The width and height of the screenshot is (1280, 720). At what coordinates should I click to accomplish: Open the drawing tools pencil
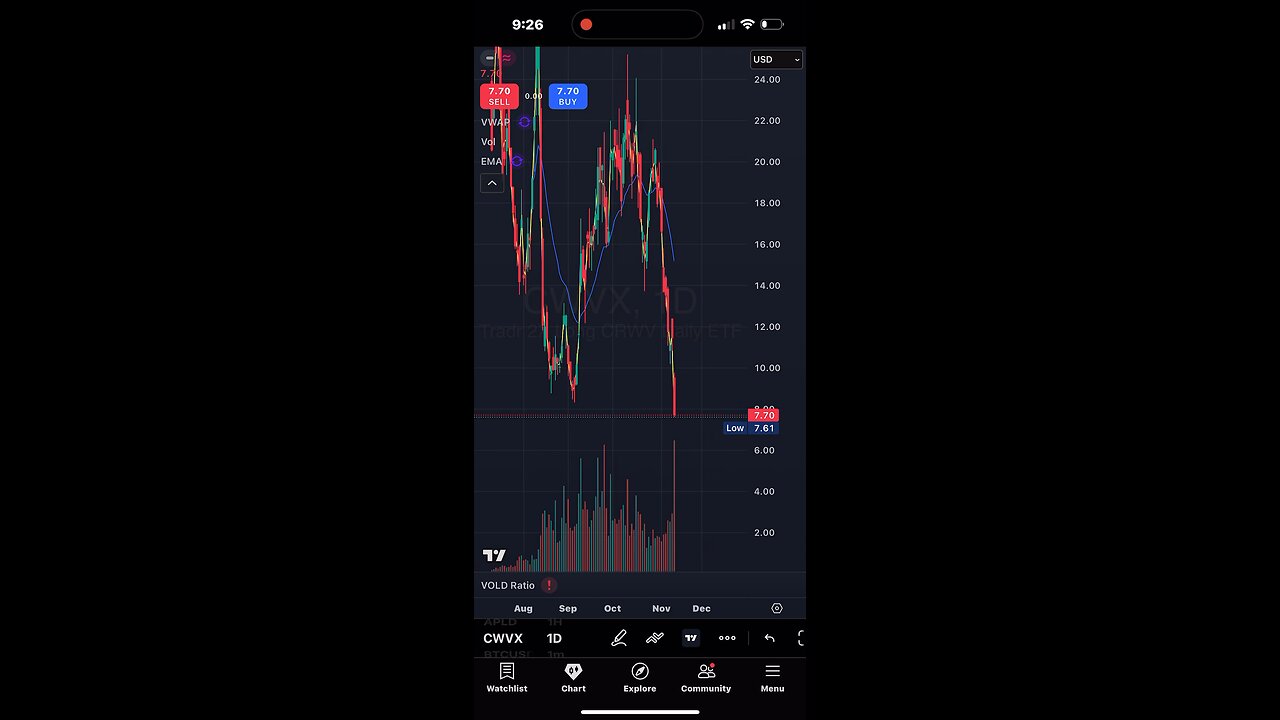click(x=619, y=638)
